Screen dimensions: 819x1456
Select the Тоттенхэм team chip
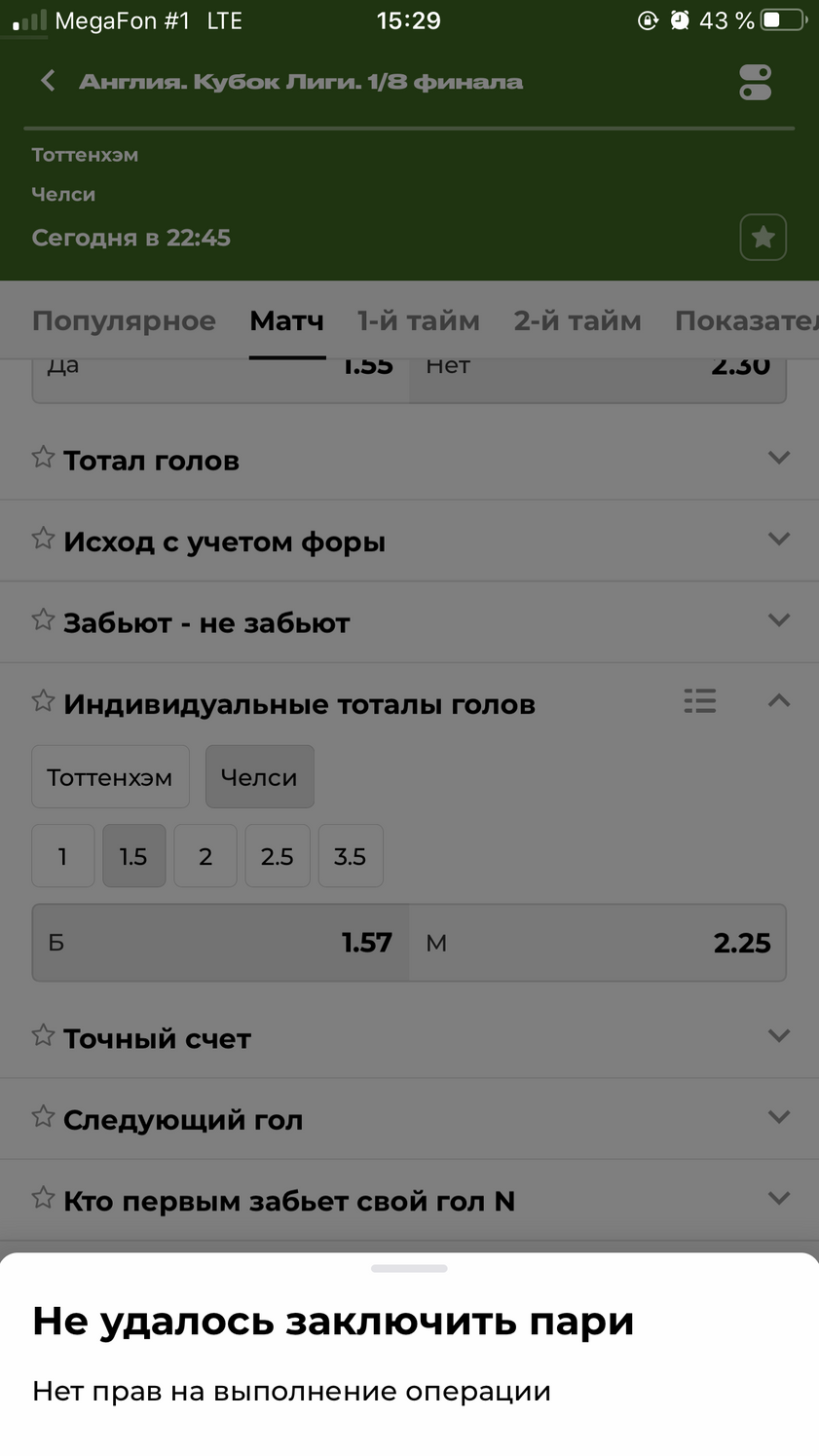point(110,777)
